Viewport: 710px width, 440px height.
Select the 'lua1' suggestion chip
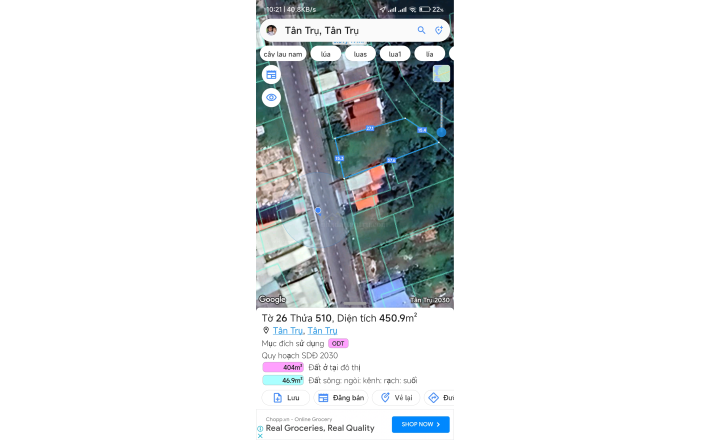pos(395,53)
